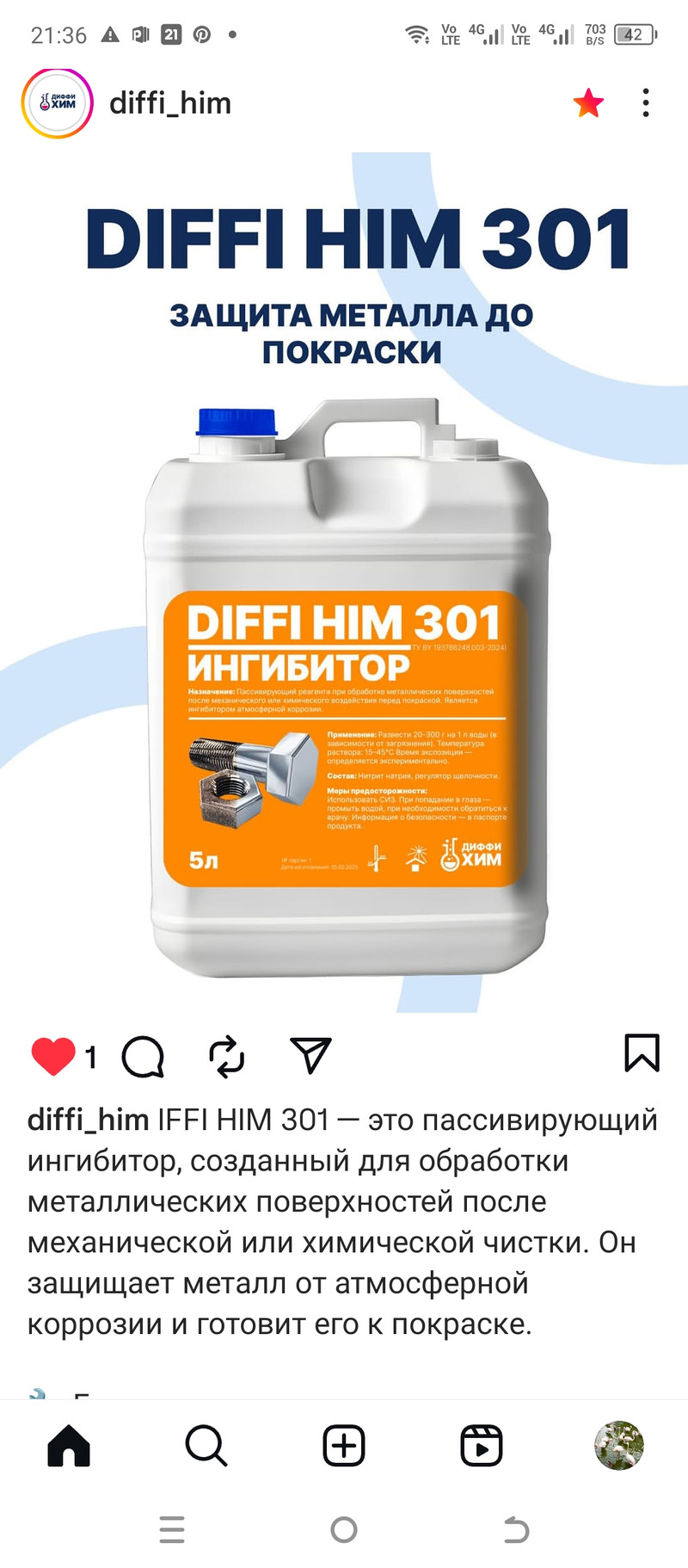Open my profile tab
Image resolution: width=688 pixels, height=1568 pixels.
619,1445
